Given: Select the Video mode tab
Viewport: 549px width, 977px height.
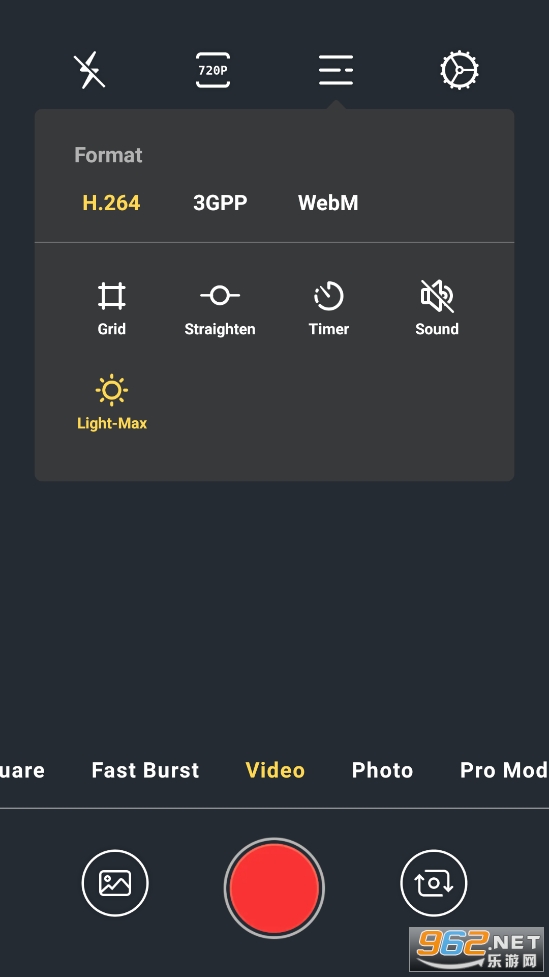Looking at the screenshot, I should 275,770.
